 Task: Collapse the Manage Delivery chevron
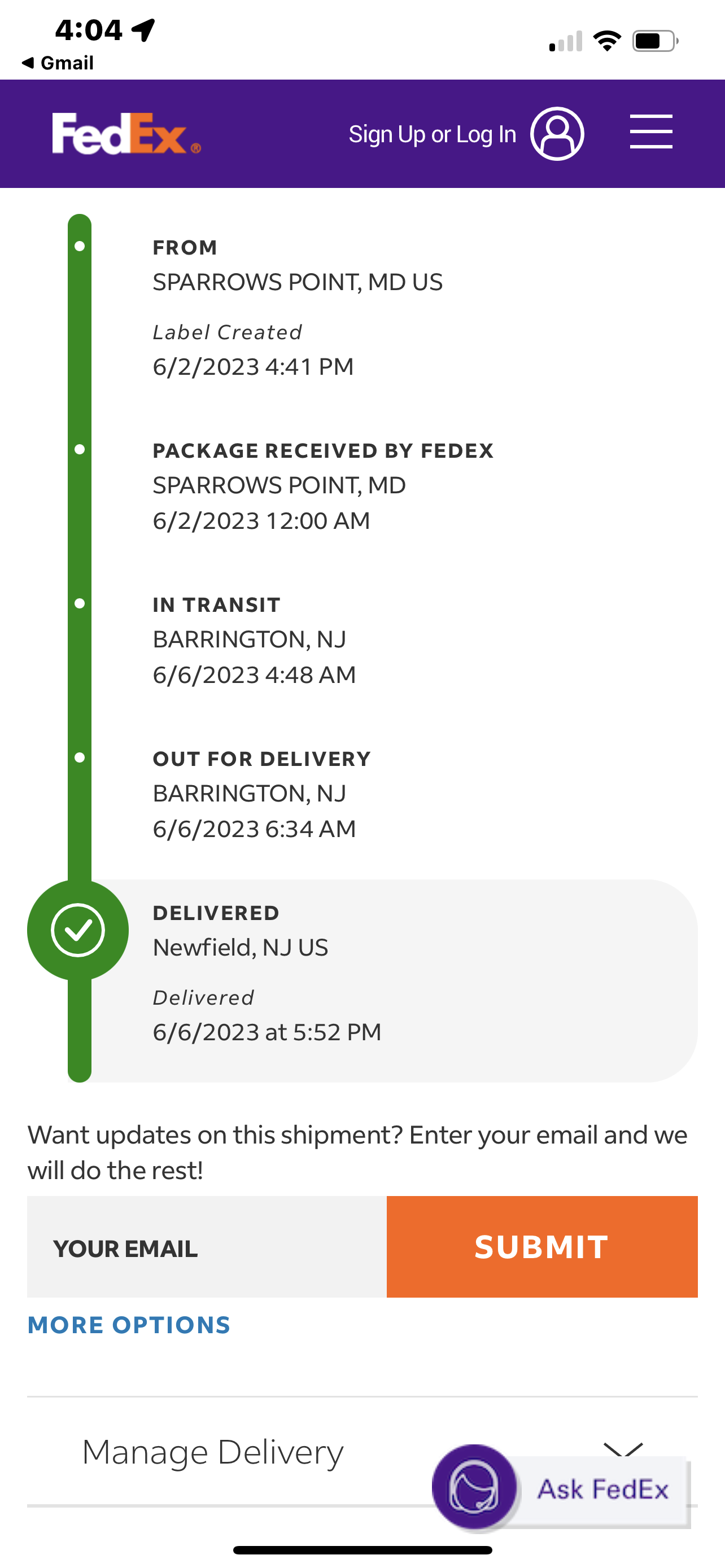(x=623, y=1449)
